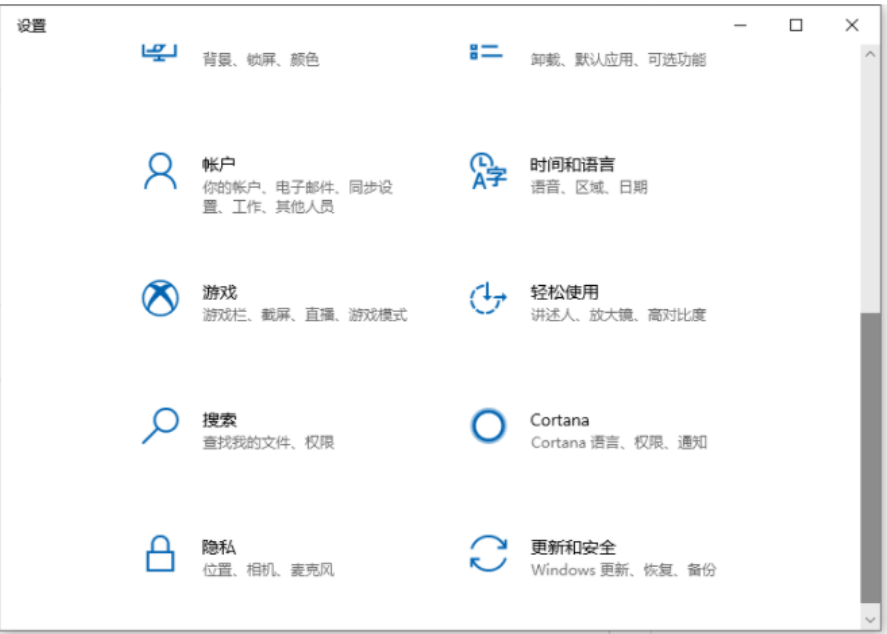This screenshot has height=634, width=887.
Task: Open the apps item with 卸载、默认应用
Action: pyautogui.click(x=617, y=59)
